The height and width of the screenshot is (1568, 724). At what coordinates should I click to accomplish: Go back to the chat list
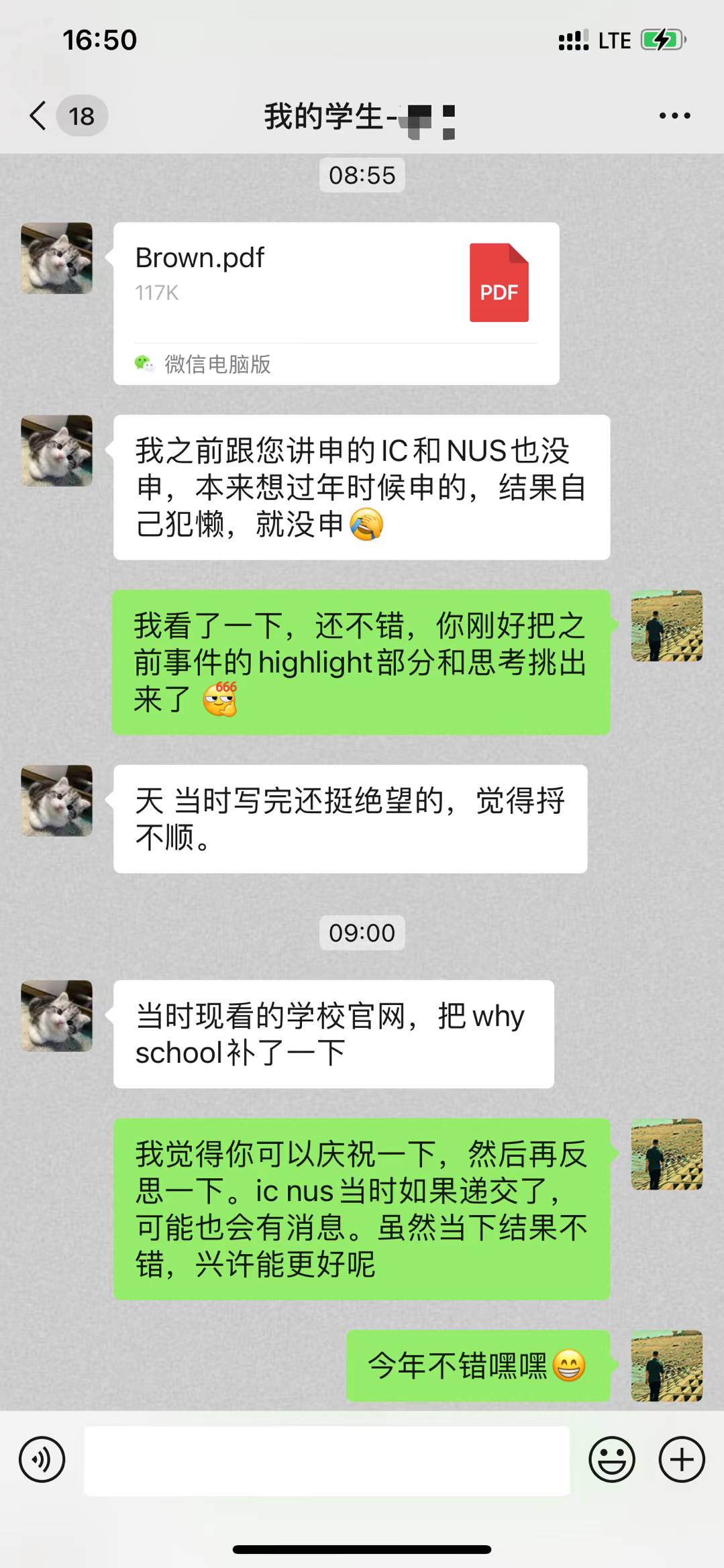[39, 116]
